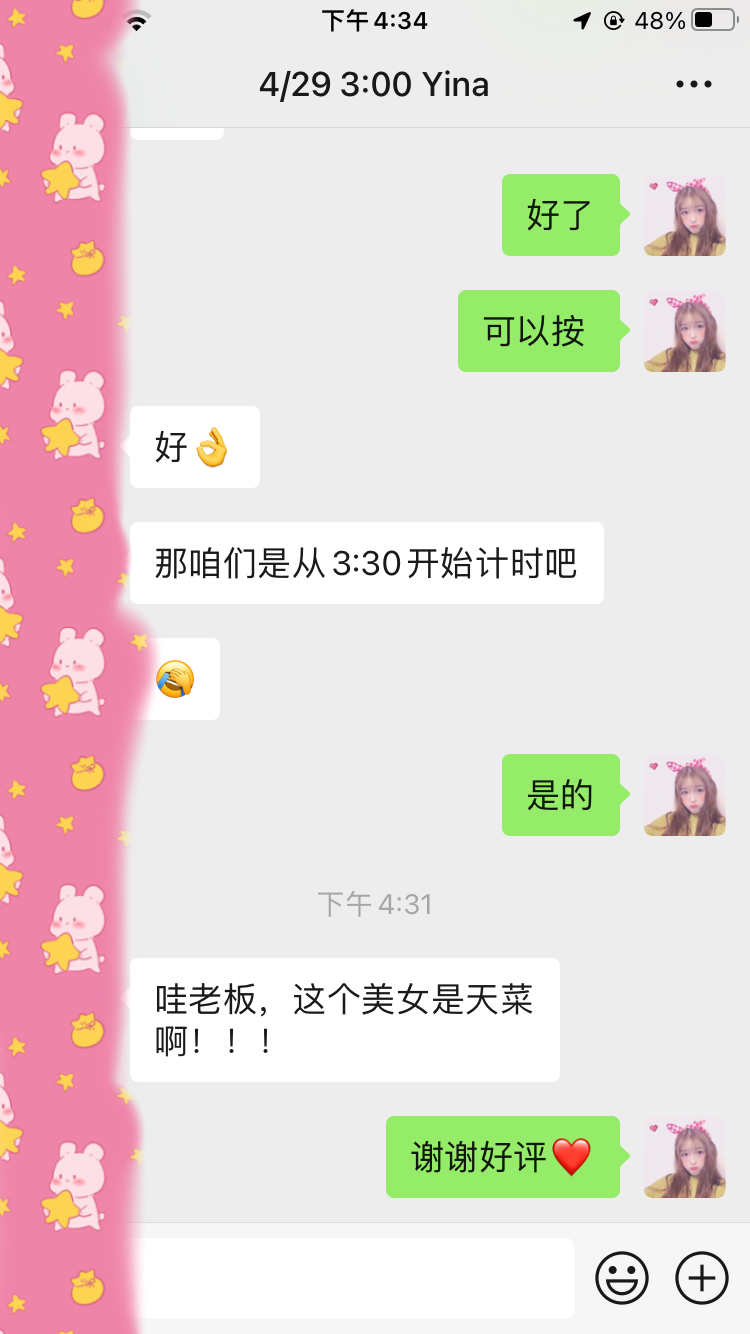Image resolution: width=750 pixels, height=1334 pixels.
Task: Open the emoji sticker picker
Action: (x=621, y=1278)
